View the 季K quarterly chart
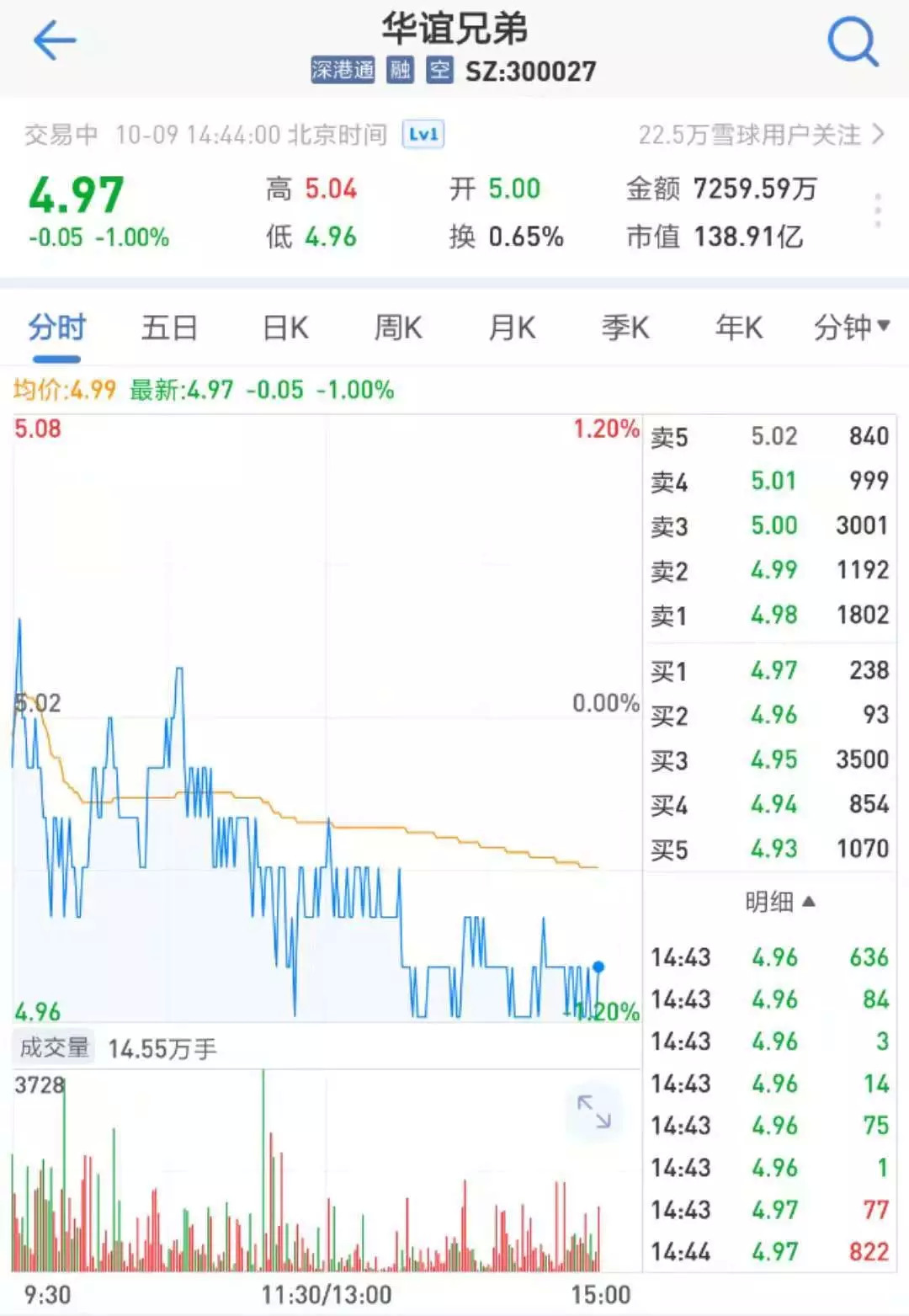This screenshot has height=1316, width=909. pyautogui.click(x=625, y=328)
